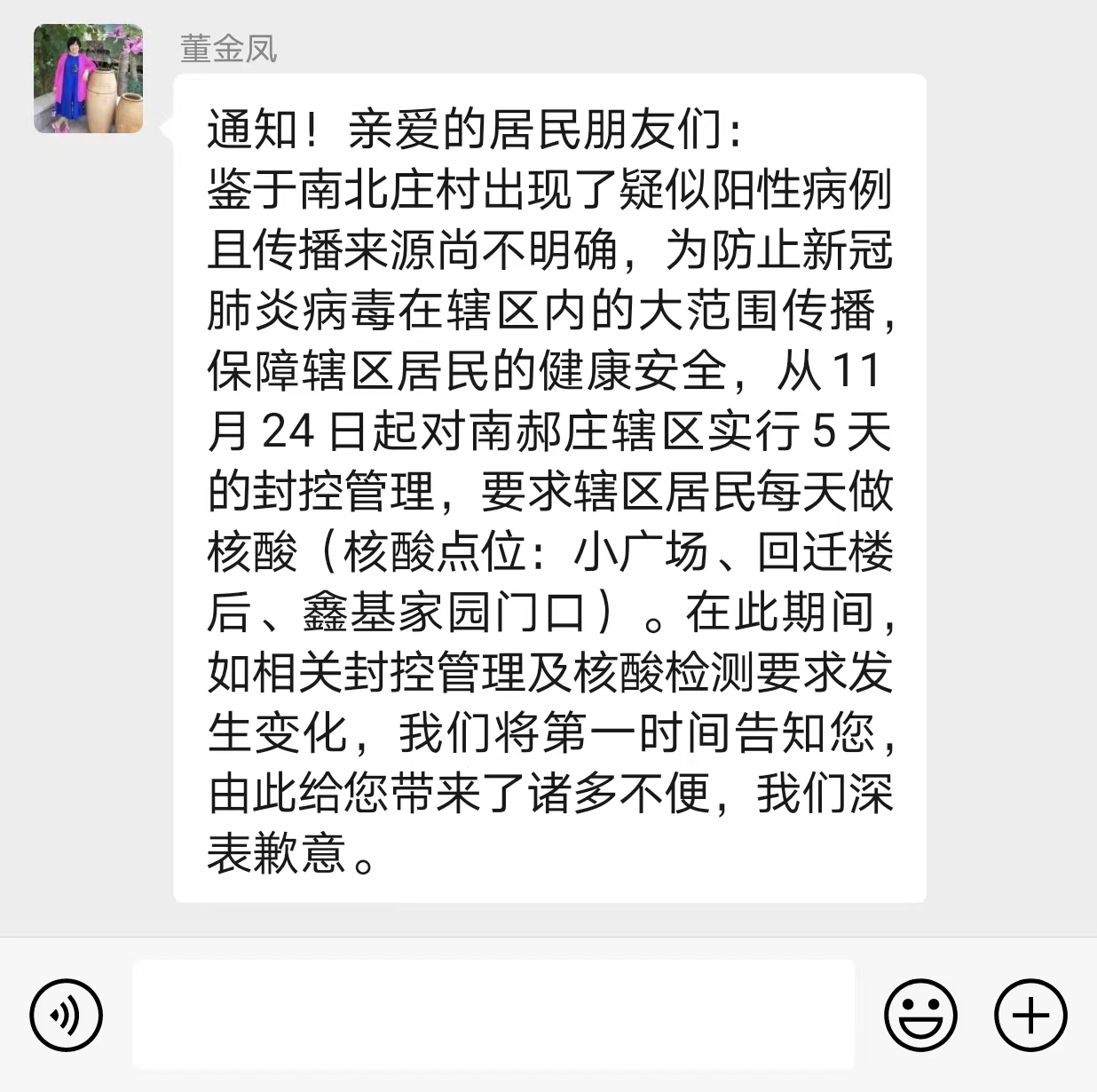Tap the message text field

tap(493, 1014)
